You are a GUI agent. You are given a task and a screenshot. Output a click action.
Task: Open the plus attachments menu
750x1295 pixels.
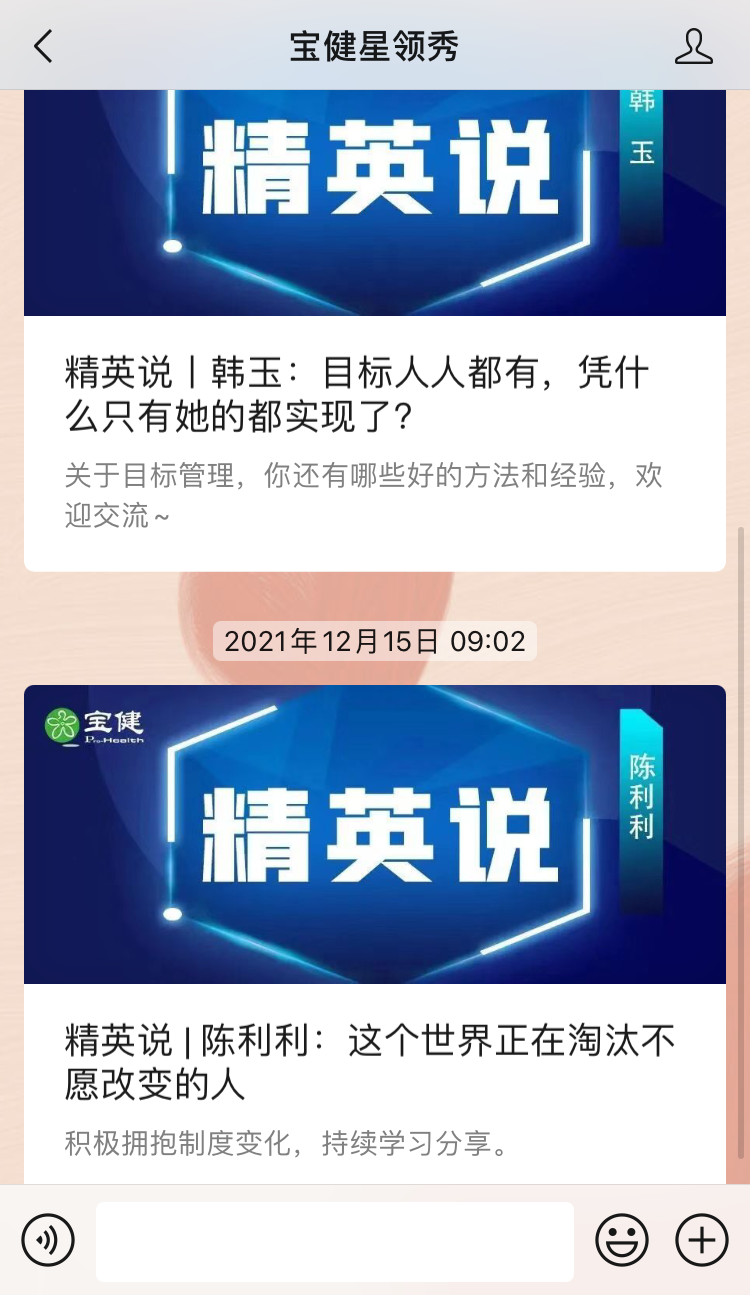tap(701, 1240)
